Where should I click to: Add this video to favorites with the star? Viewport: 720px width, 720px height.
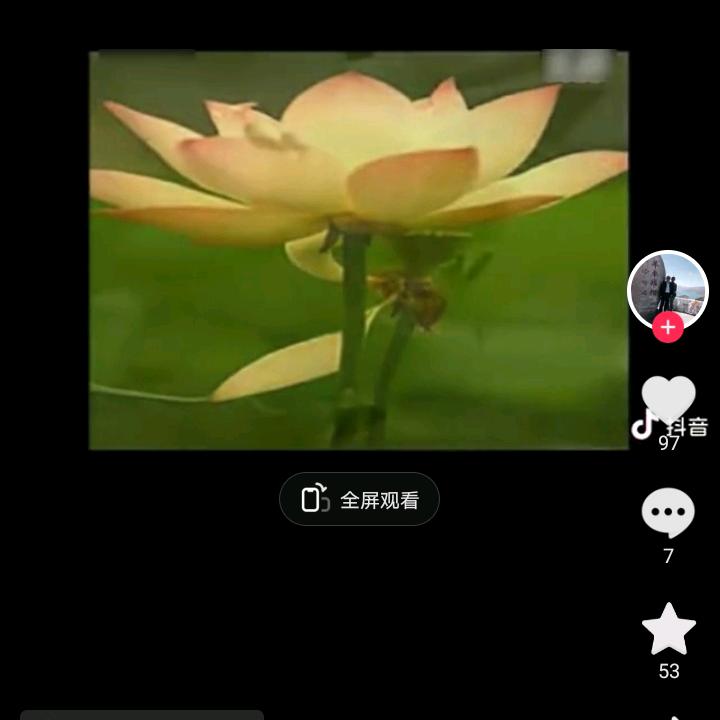pos(668,630)
